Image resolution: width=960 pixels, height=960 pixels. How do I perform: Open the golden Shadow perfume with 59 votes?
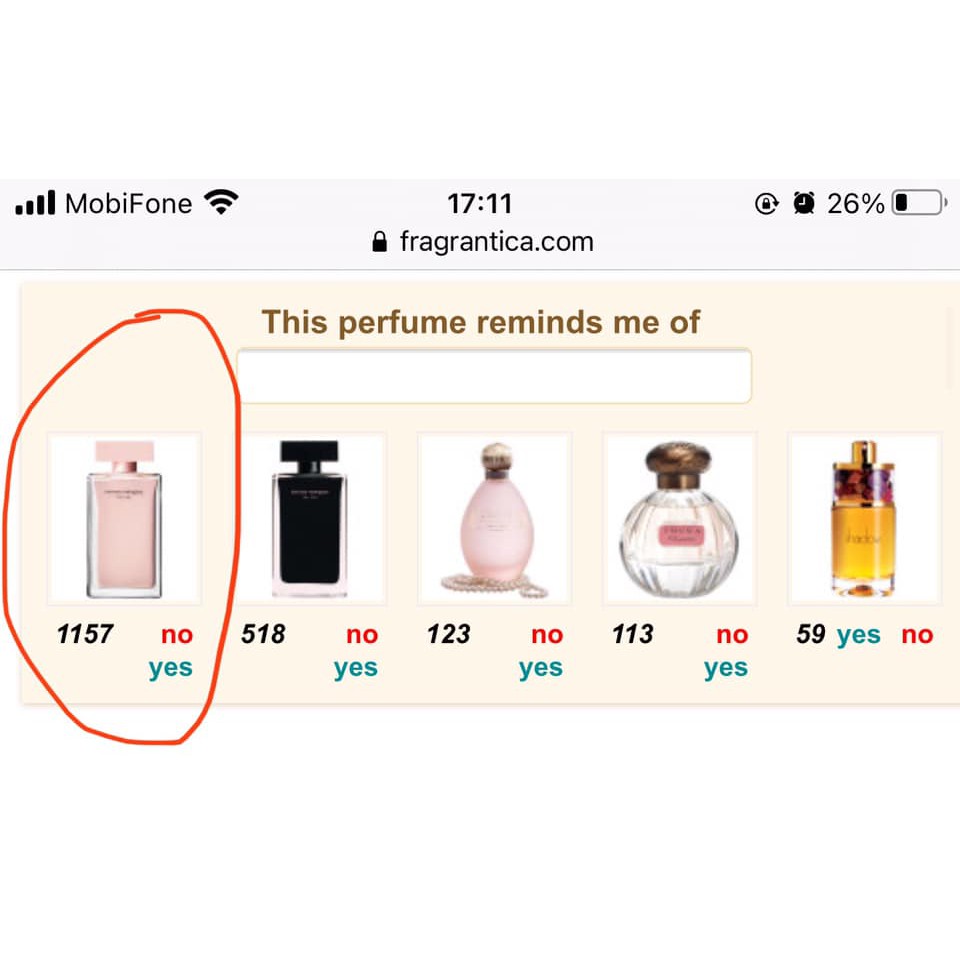864,518
